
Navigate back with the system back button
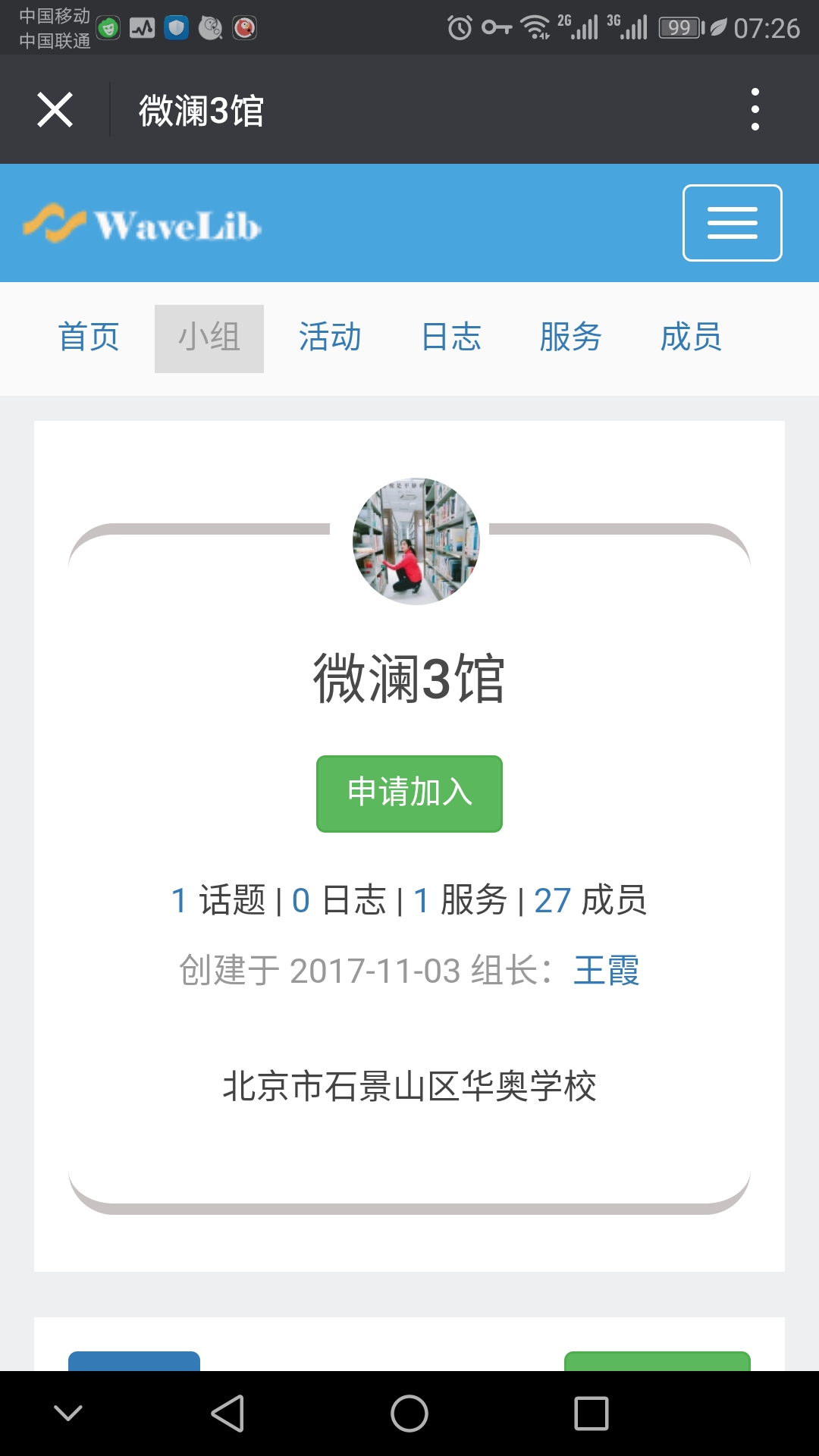pos(227,1414)
